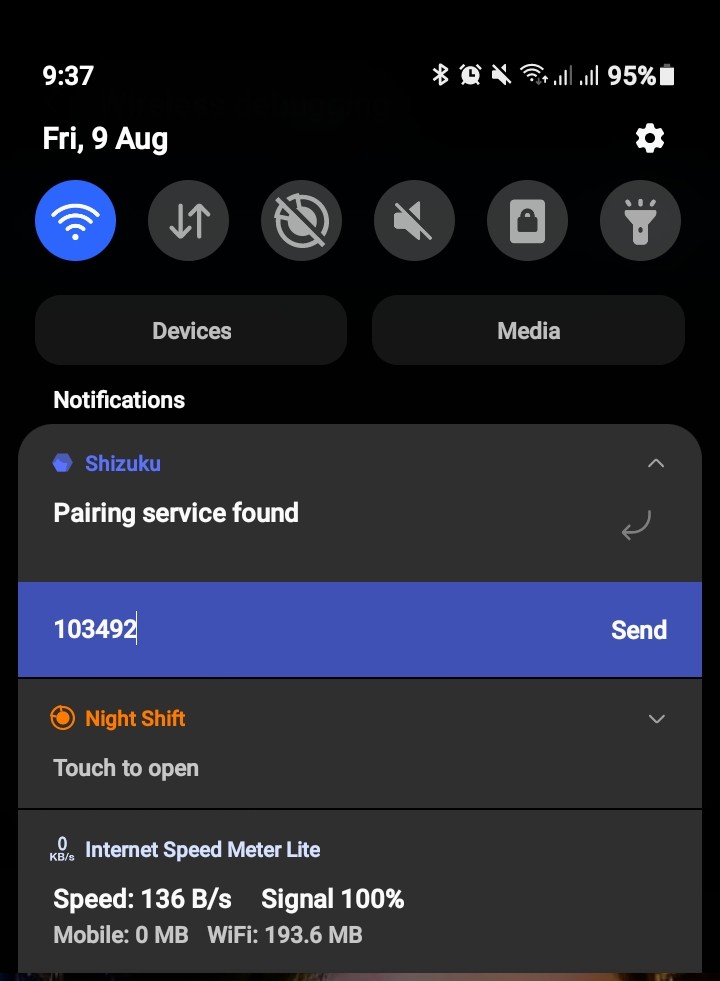Send the pairing code
The image size is (720, 981).
(x=638, y=630)
